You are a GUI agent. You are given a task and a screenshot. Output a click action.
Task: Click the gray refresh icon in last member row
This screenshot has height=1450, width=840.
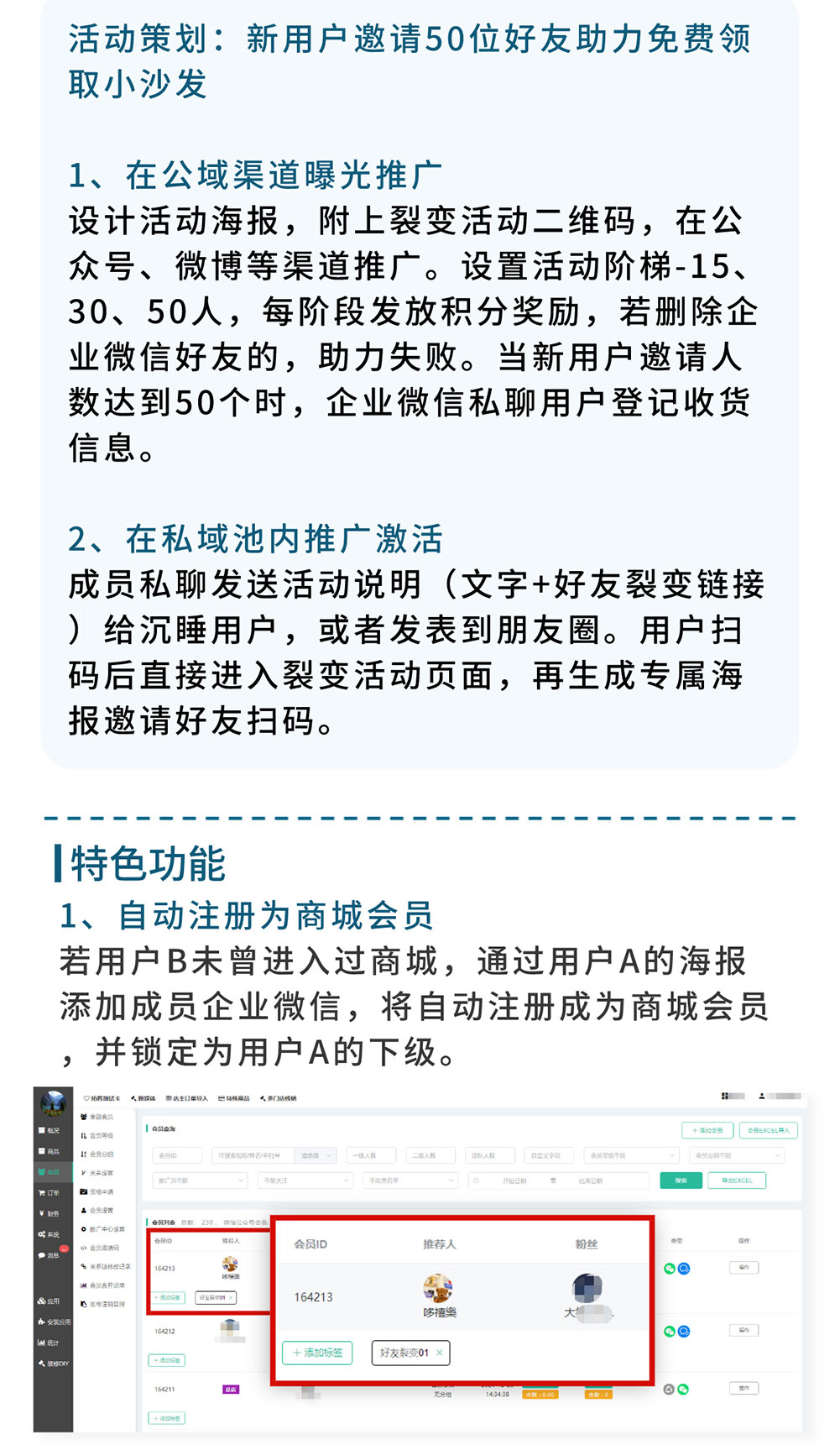(x=669, y=1389)
